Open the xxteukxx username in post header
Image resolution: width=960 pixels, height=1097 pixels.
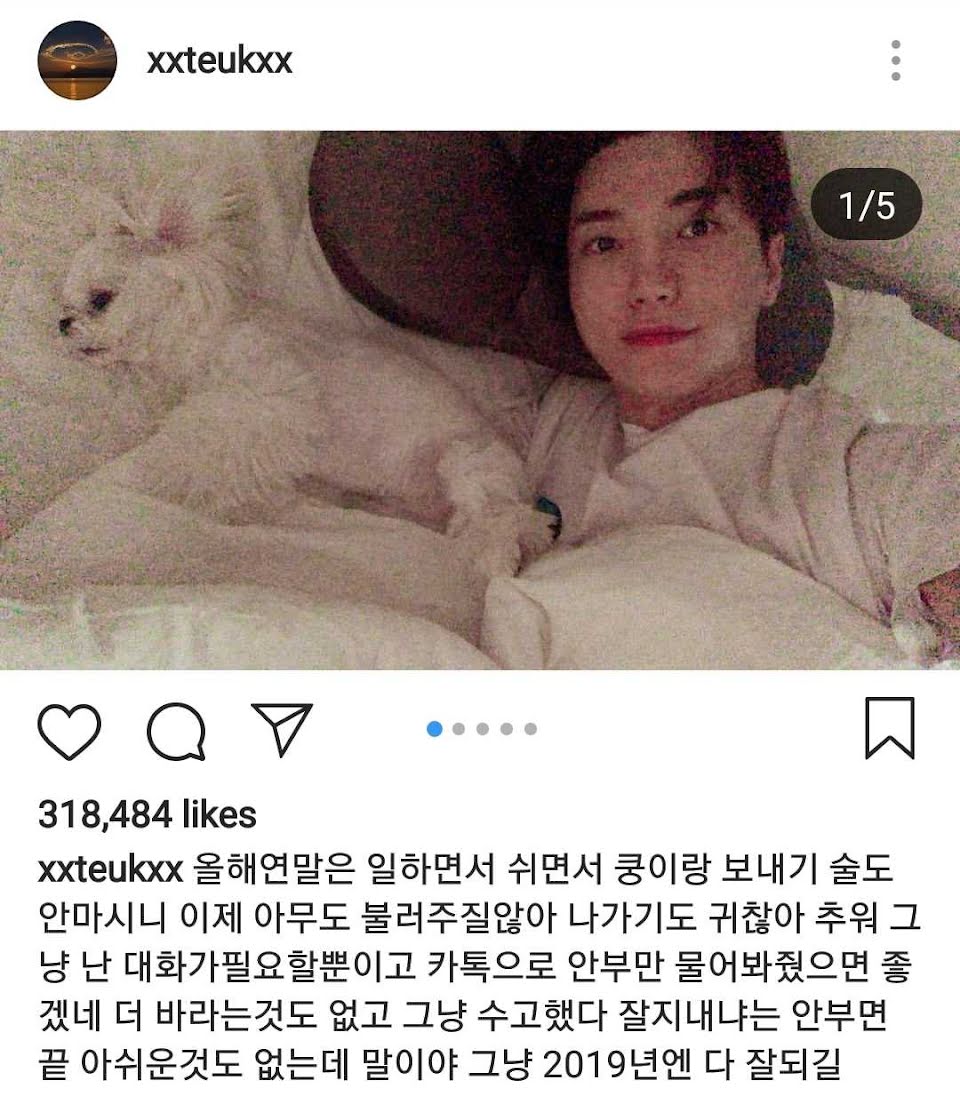tap(219, 60)
